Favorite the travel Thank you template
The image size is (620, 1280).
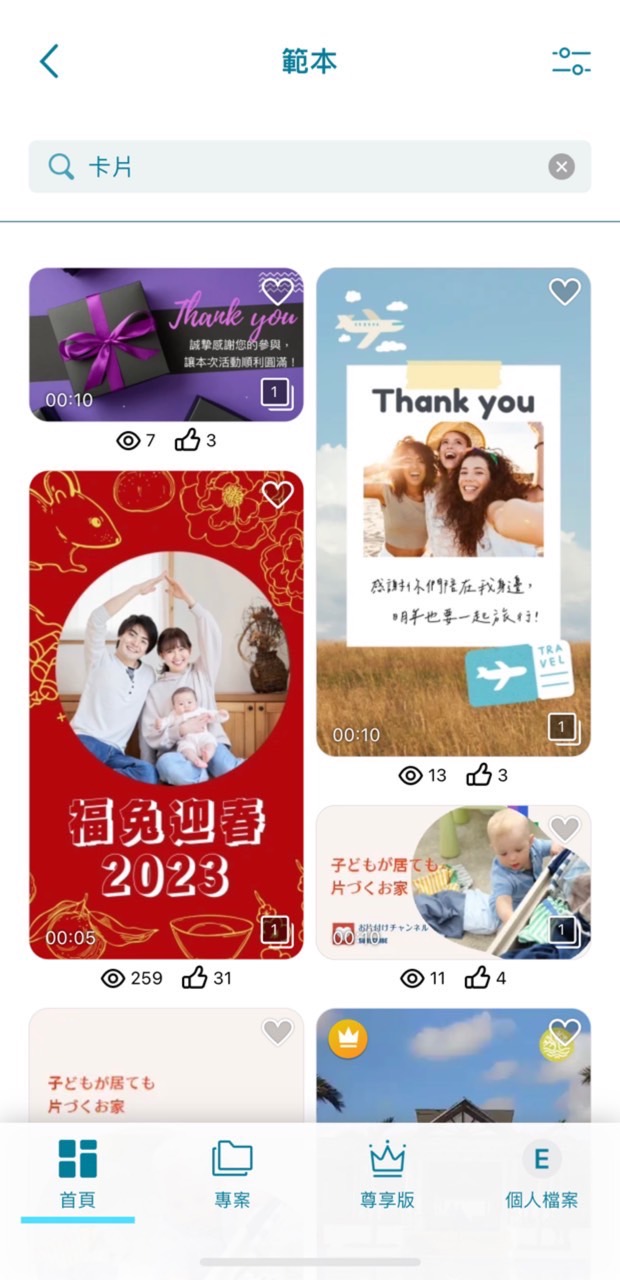[x=565, y=291]
